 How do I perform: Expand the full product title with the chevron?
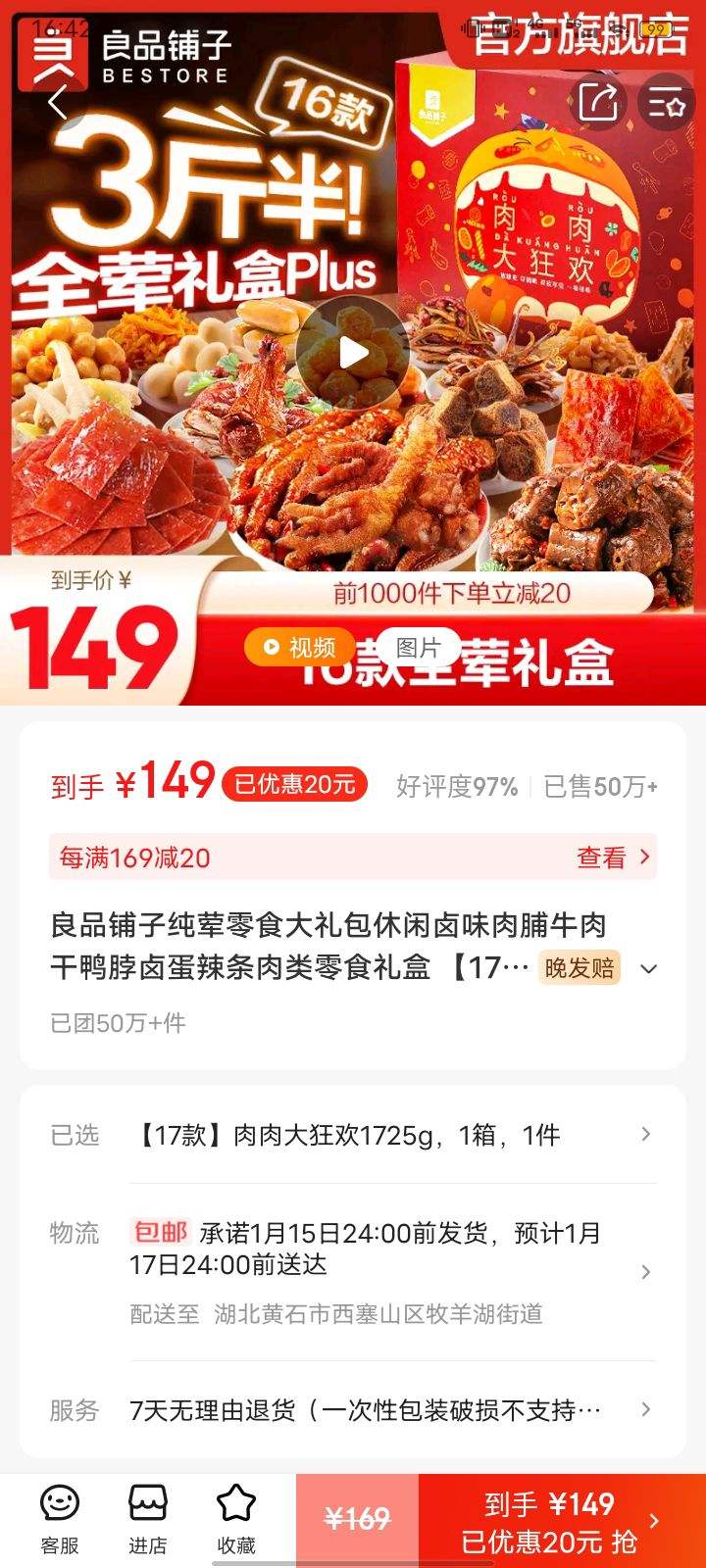(x=647, y=968)
